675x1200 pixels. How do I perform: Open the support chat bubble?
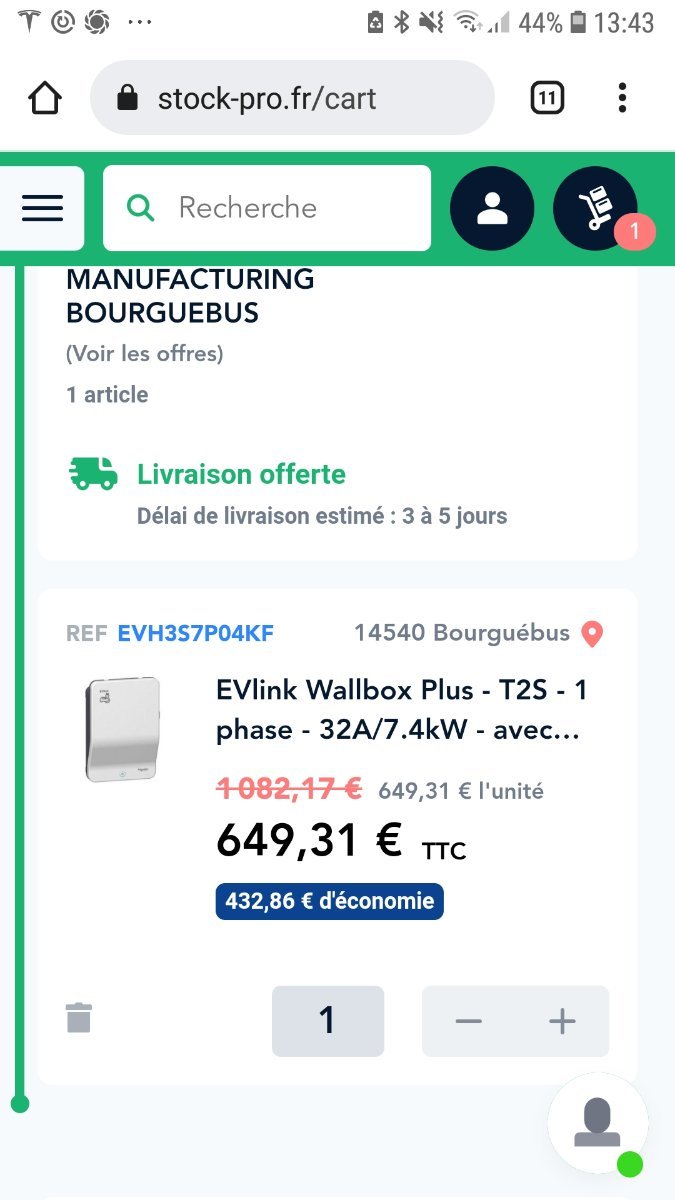pyautogui.click(x=598, y=1124)
